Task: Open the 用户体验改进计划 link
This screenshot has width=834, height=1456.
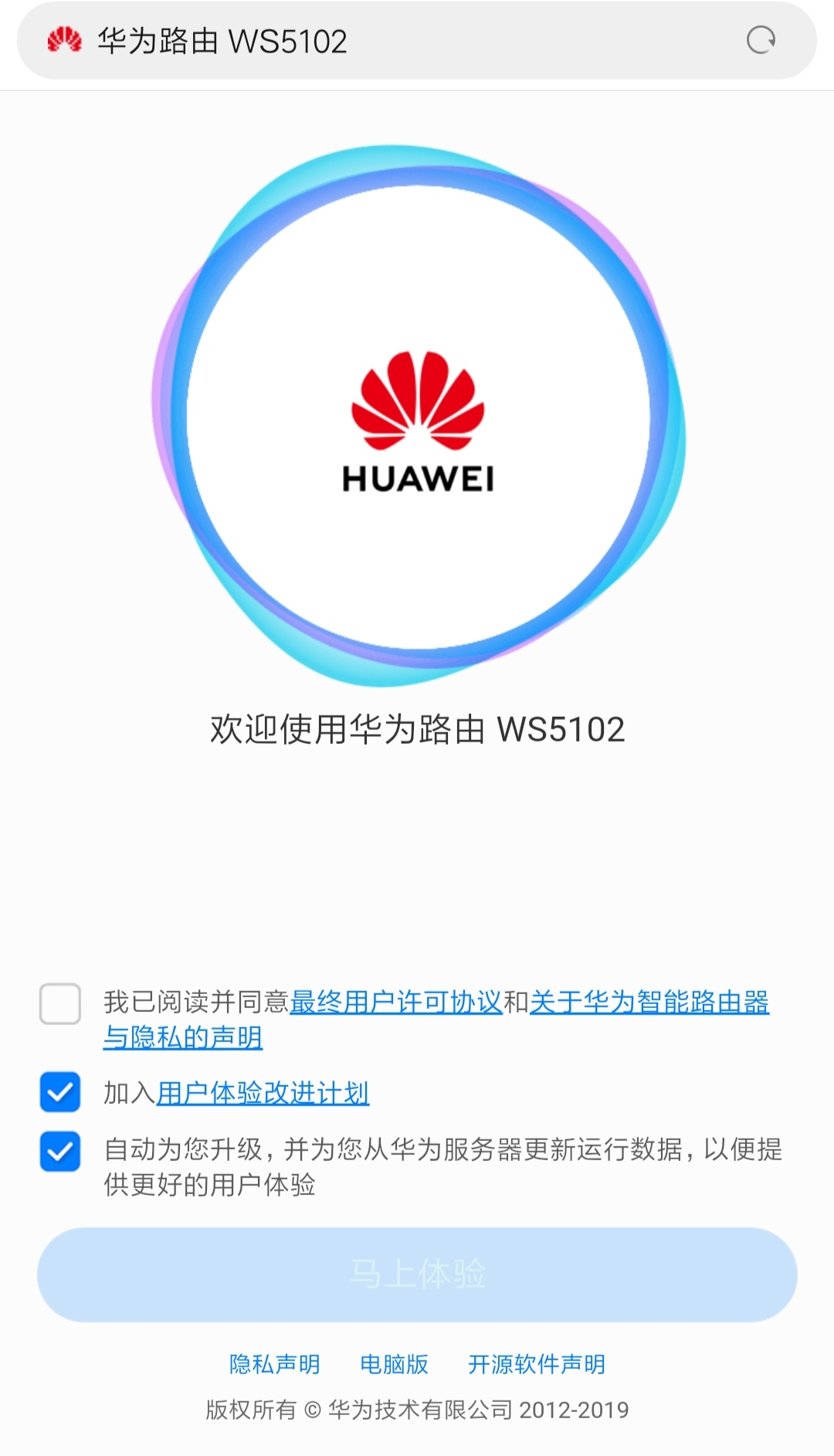Action: [x=263, y=1093]
